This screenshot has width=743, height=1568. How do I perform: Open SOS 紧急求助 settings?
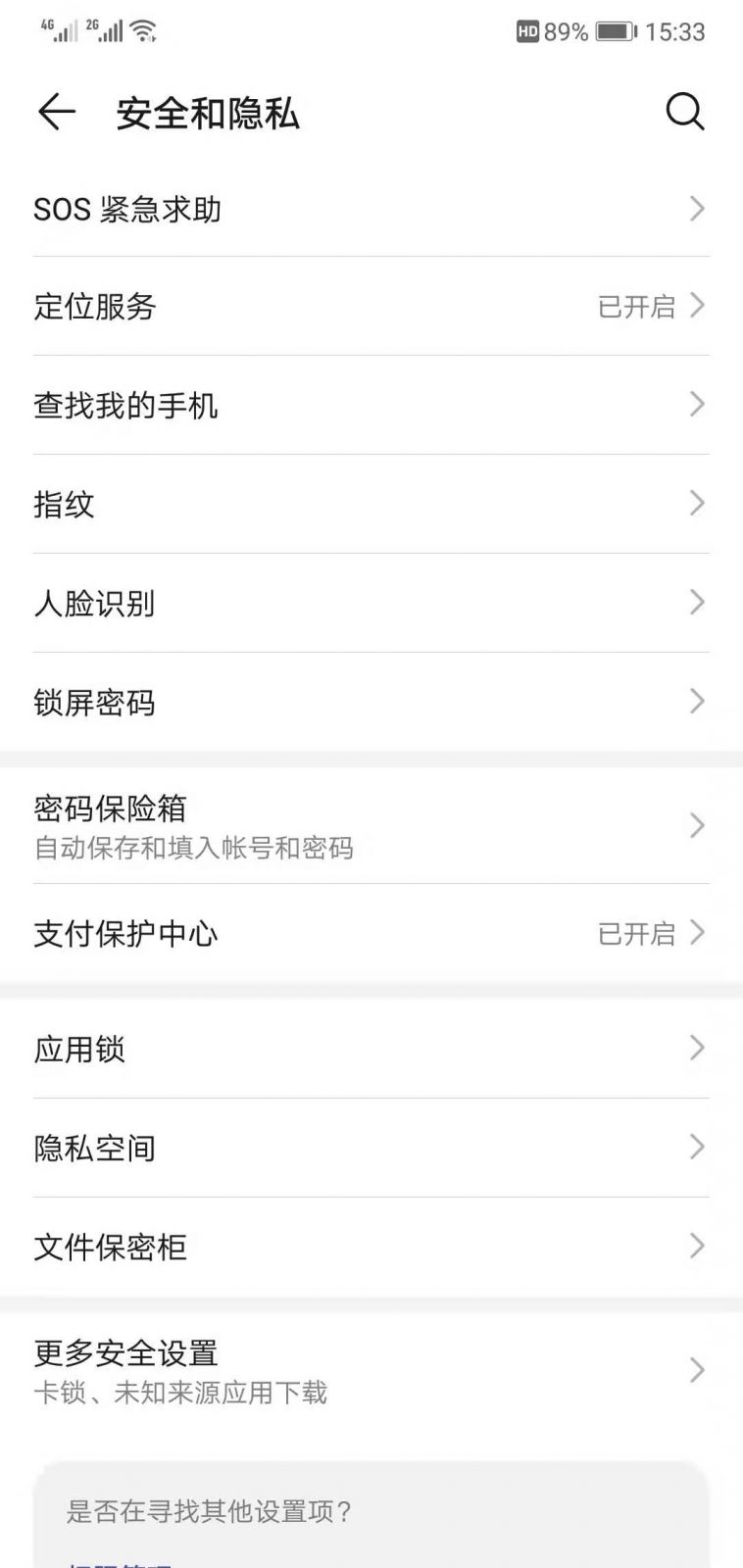pos(371,209)
